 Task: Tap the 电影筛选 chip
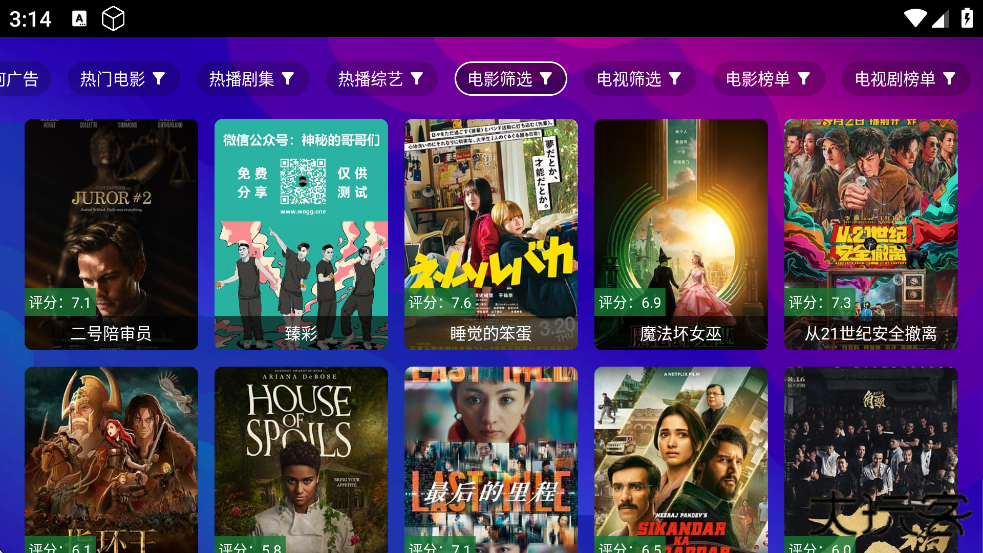click(x=510, y=79)
